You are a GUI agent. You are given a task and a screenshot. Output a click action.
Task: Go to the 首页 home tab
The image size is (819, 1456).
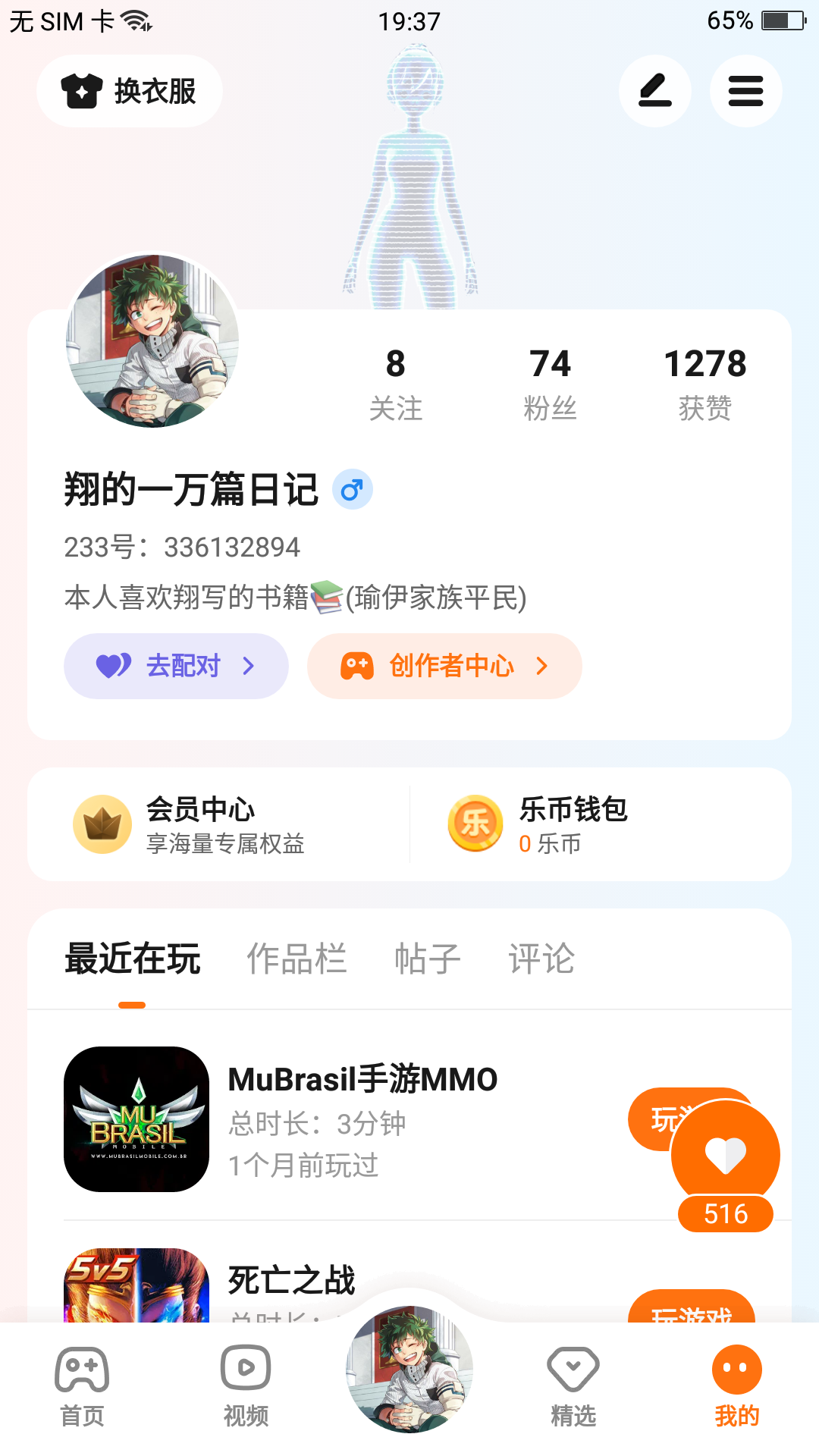82,1385
